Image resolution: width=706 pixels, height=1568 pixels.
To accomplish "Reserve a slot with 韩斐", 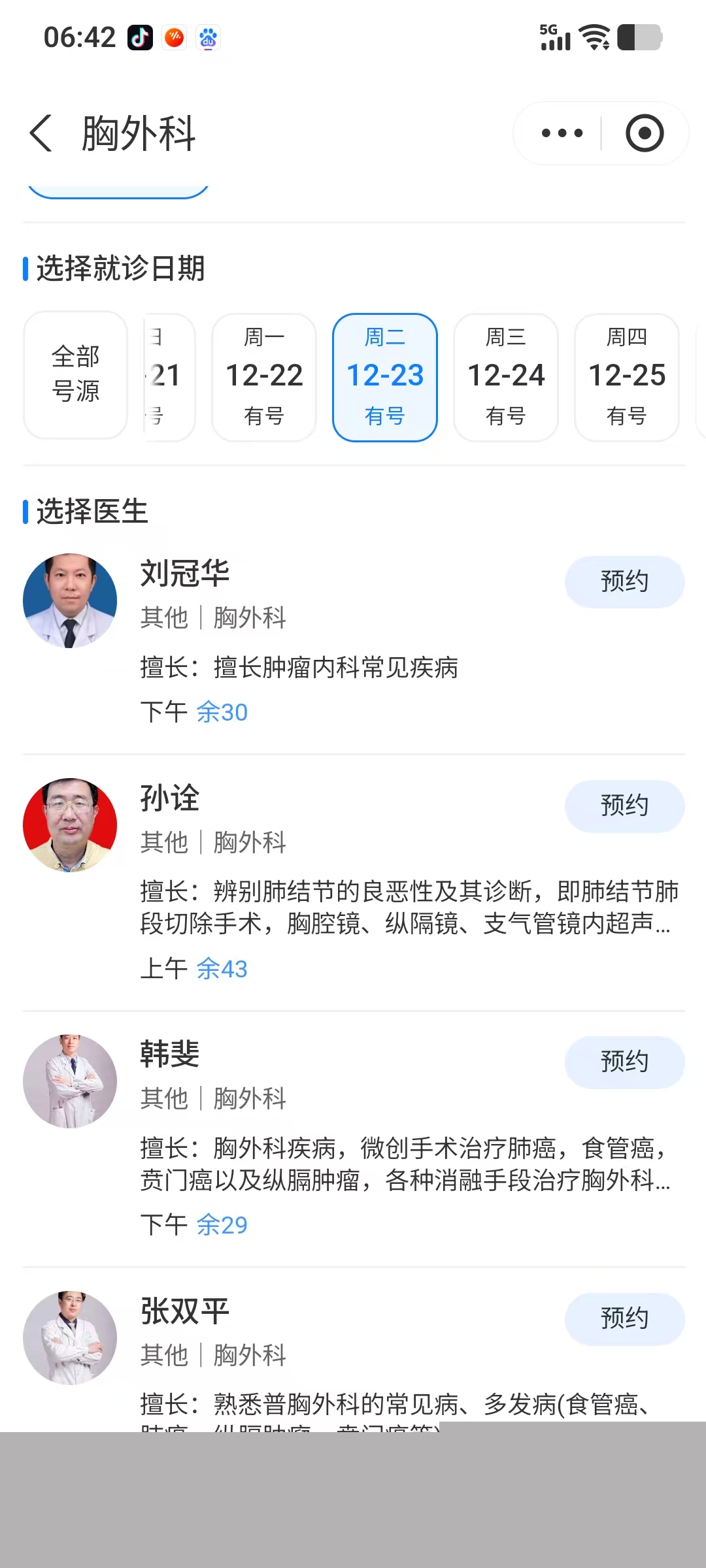I will pos(624,1062).
